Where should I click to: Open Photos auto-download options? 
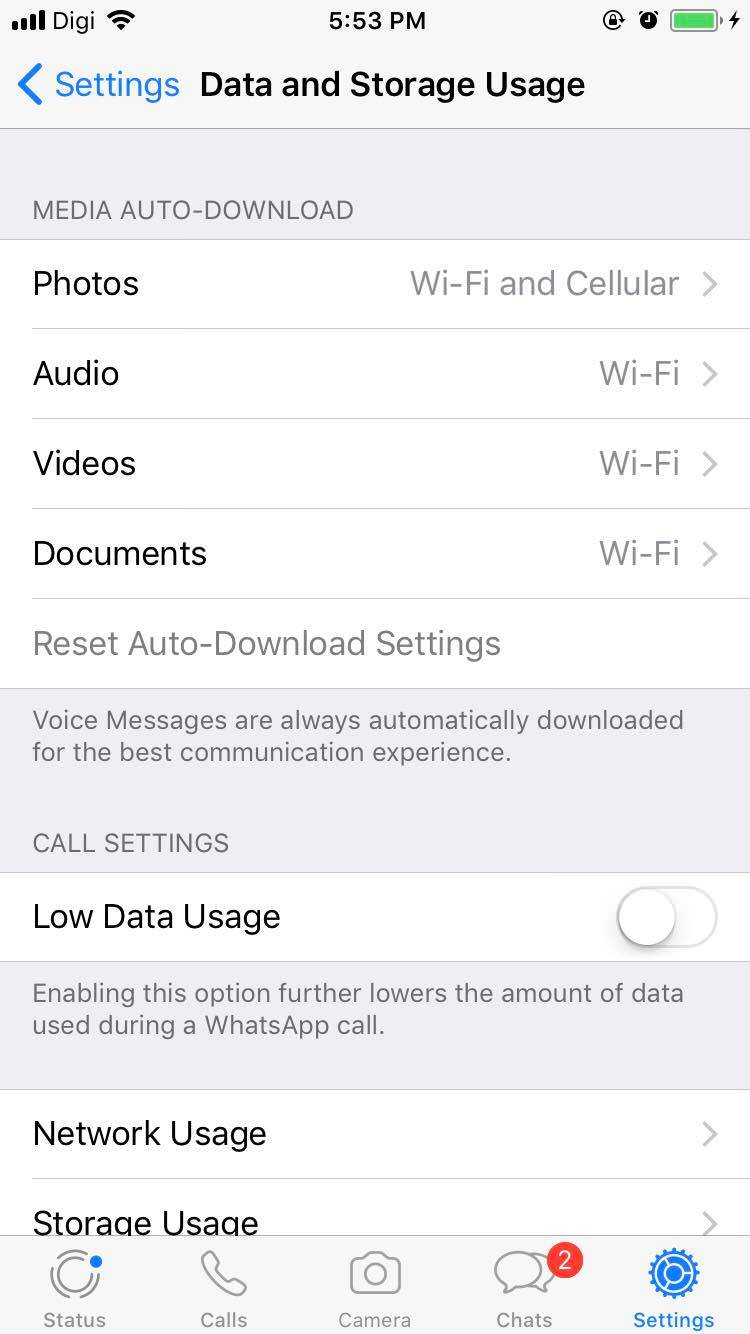click(x=375, y=284)
